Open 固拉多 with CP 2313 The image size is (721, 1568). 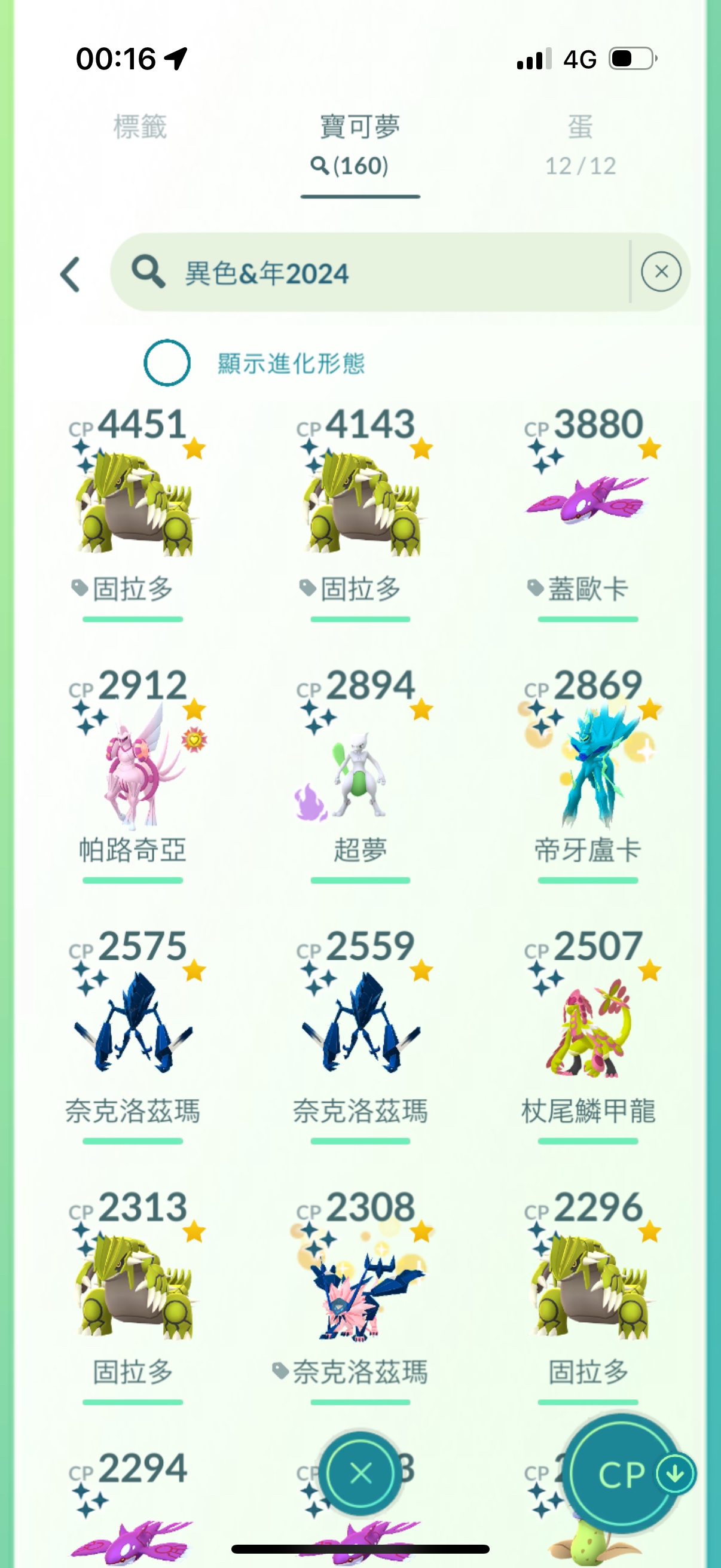coord(133,1288)
